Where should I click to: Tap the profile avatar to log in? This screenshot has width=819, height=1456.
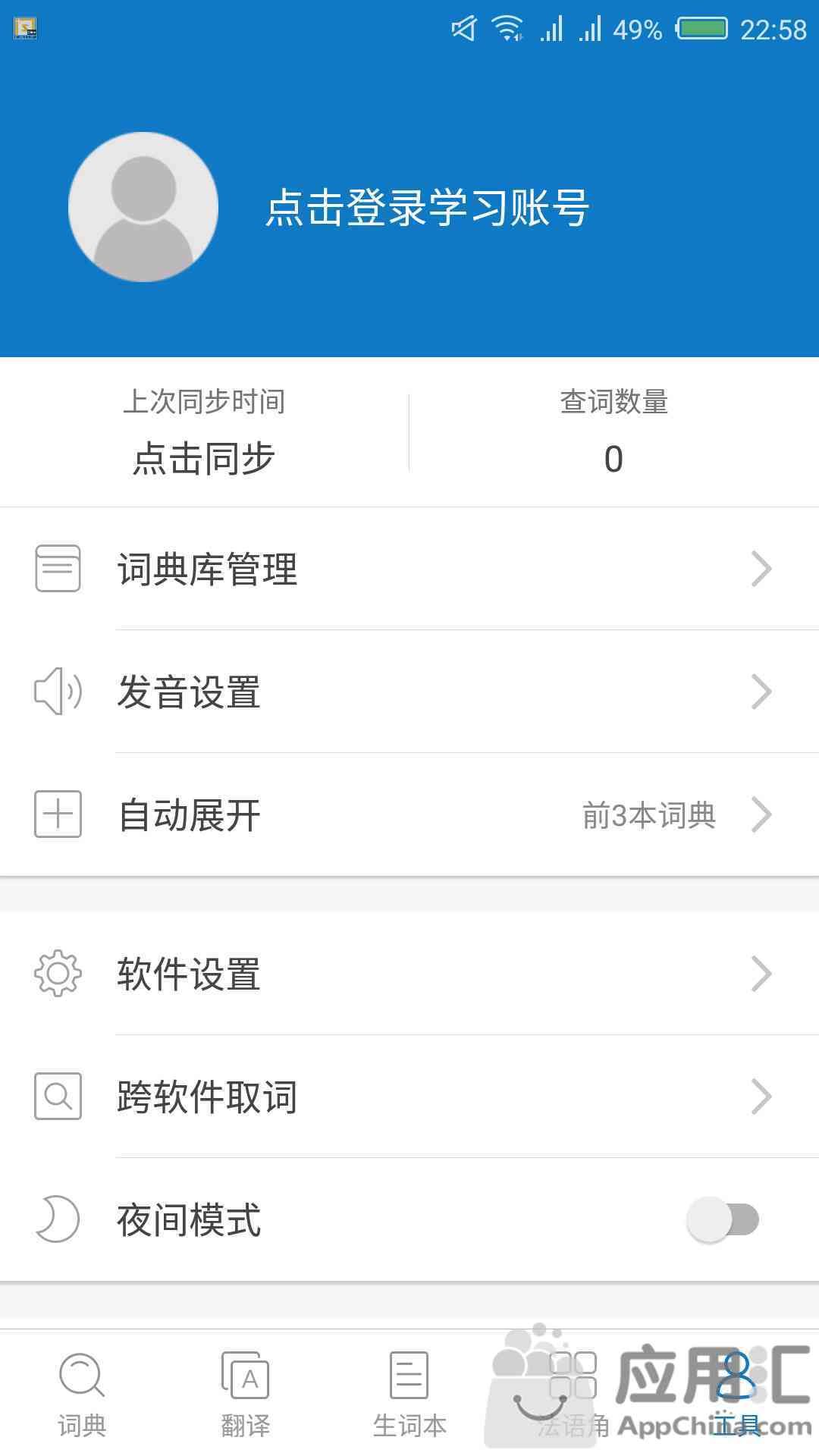click(x=143, y=207)
